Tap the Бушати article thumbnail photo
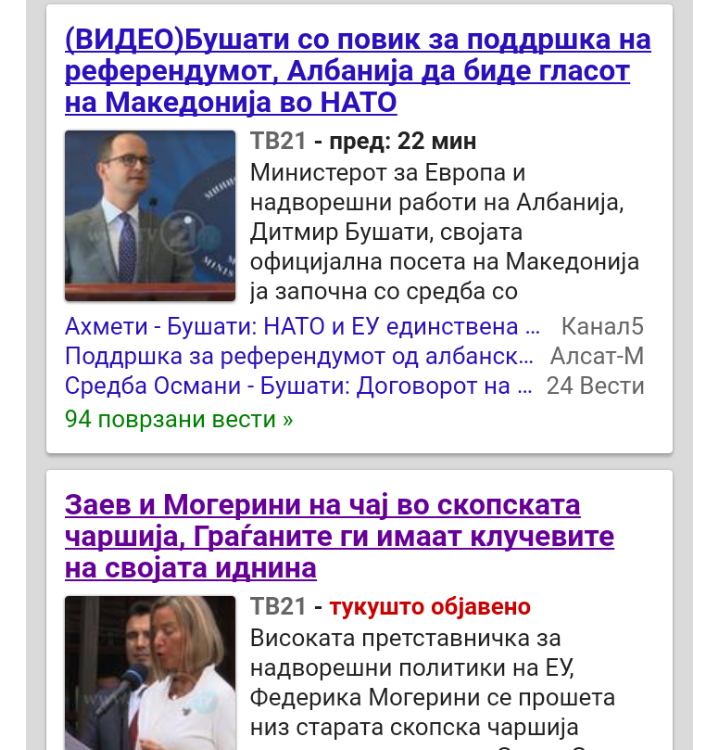This screenshot has height=750, width=720. click(x=150, y=215)
